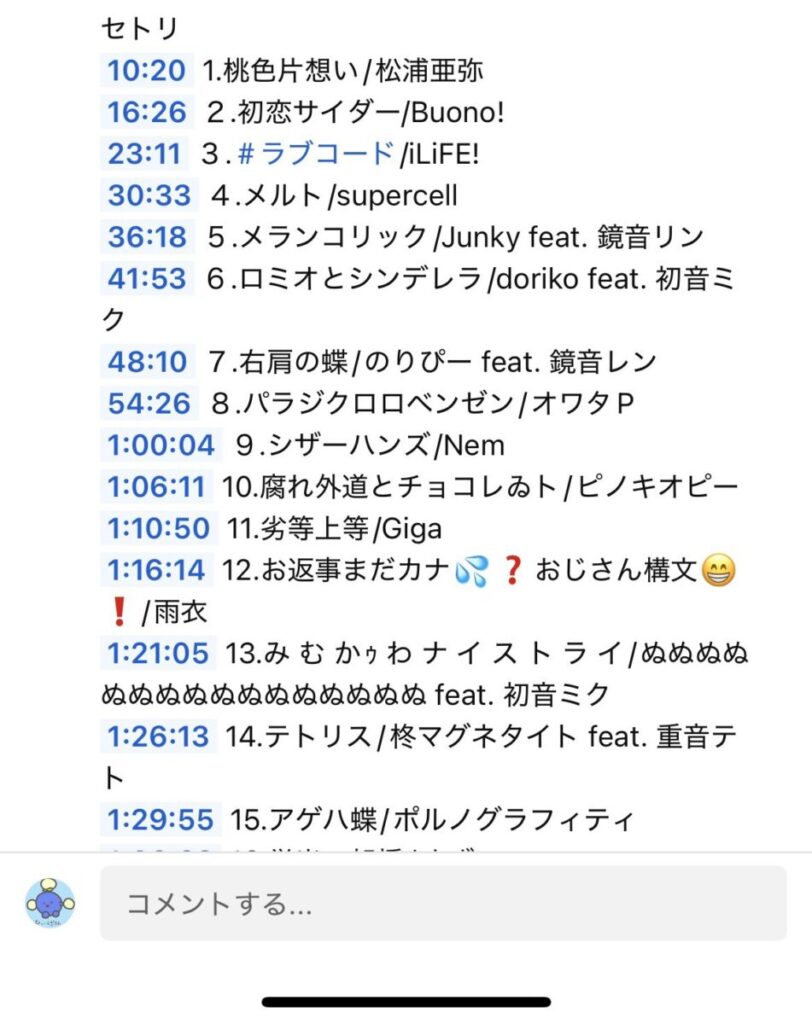Jump to timestamp 16:26
812x1024 pixels.
tap(146, 112)
